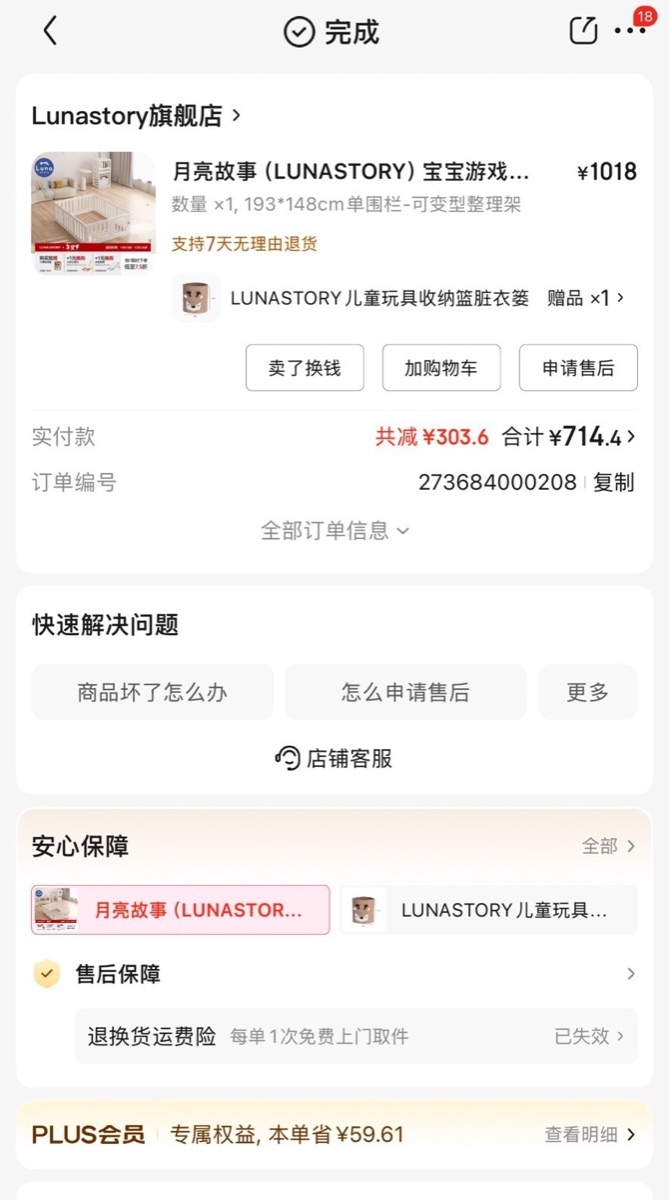669x1200 pixels.
Task: Open the Lunastory旗舰店 store page
Action: 136,116
